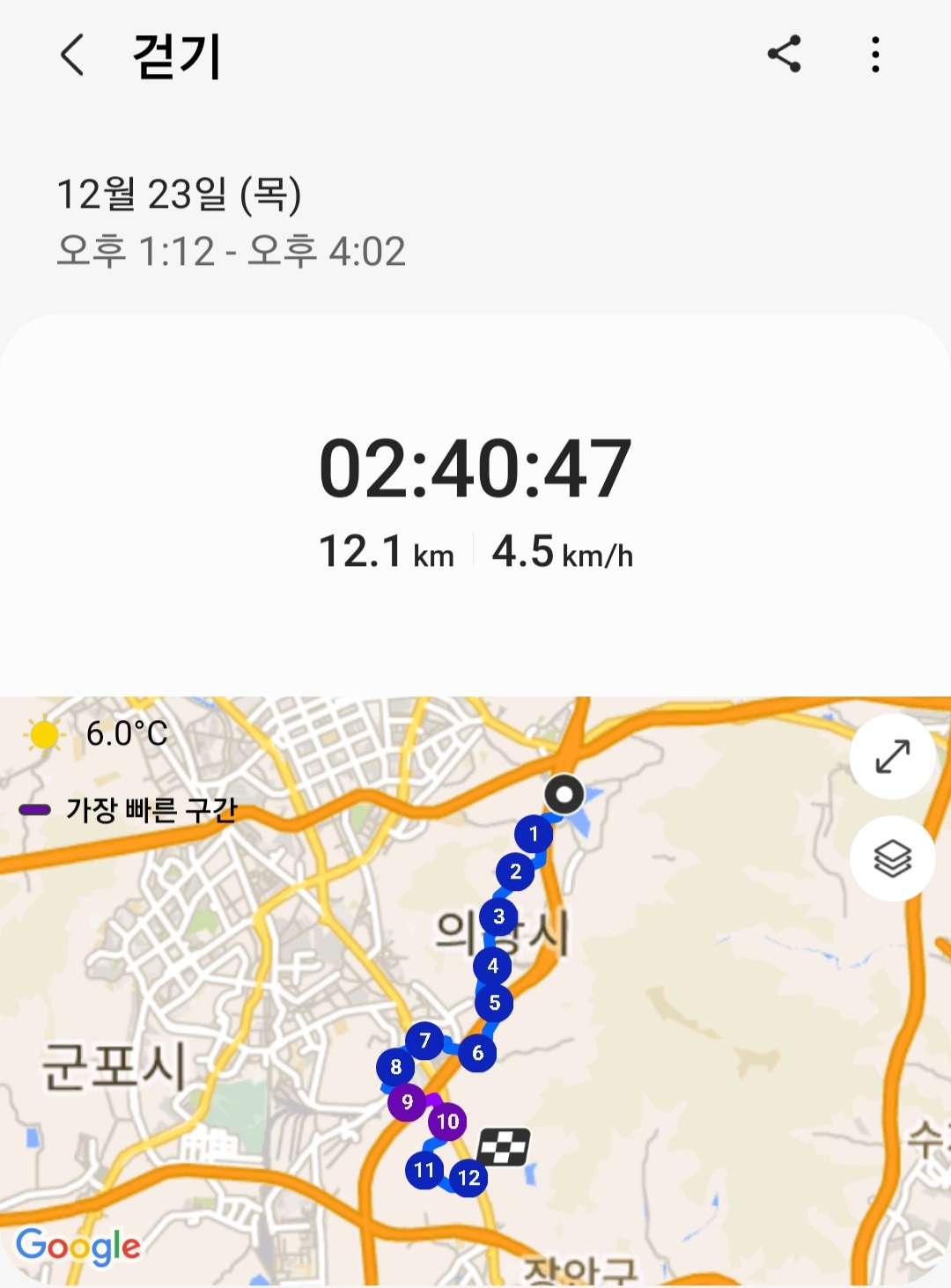Go back from the 걷기 screen
The width and height of the screenshot is (951, 1288).
pyautogui.click(x=73, y=55)
